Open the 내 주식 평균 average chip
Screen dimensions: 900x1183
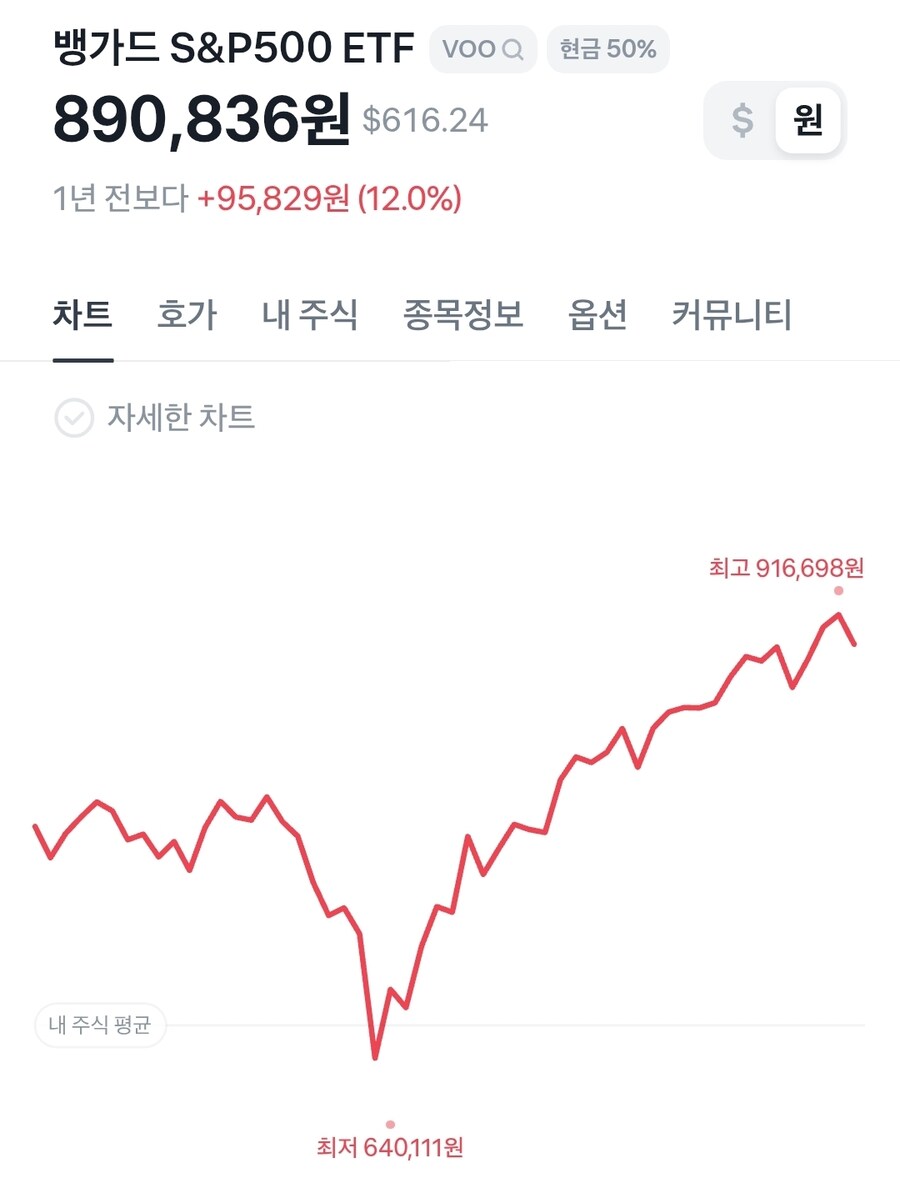pos(100,1026)
